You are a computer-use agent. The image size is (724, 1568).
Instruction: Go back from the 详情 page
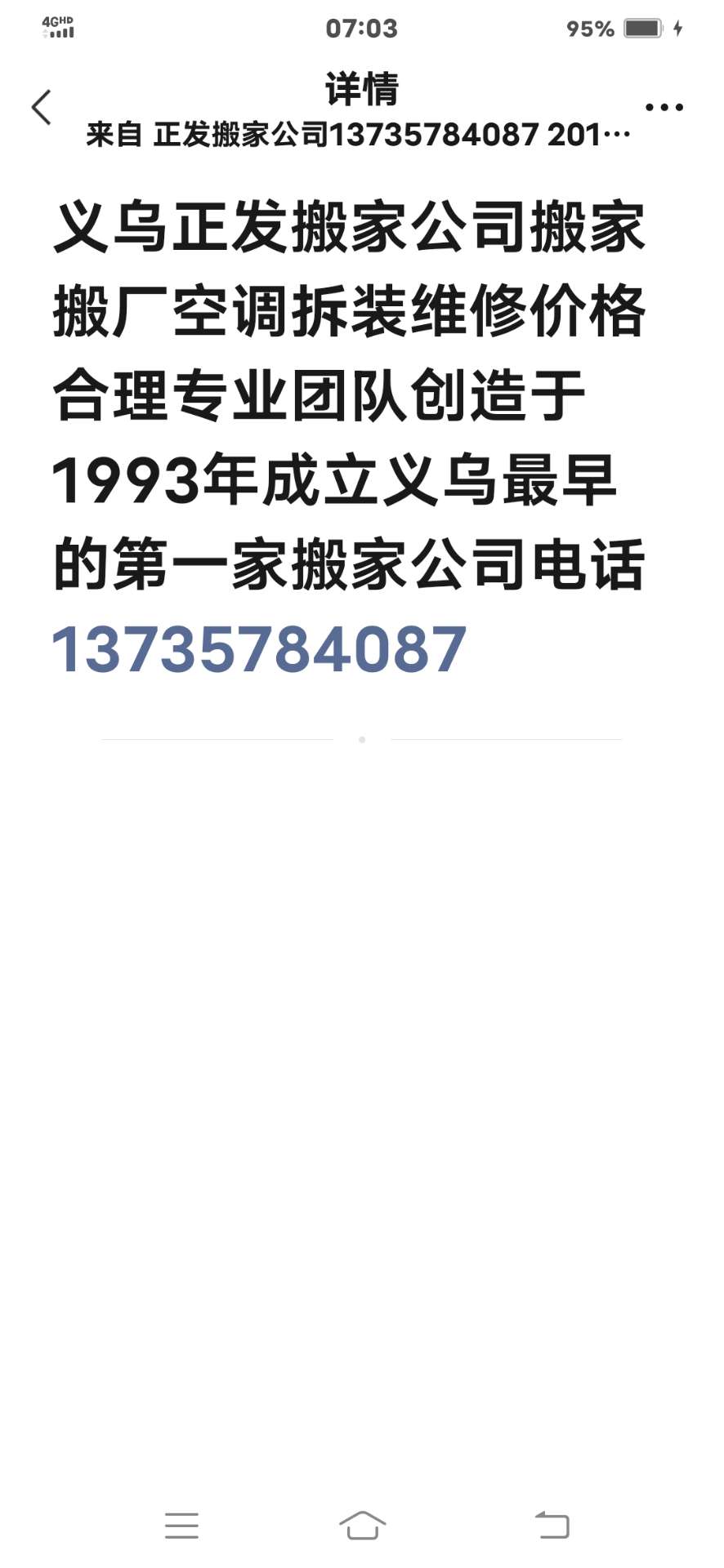click(x=41, y=108)
